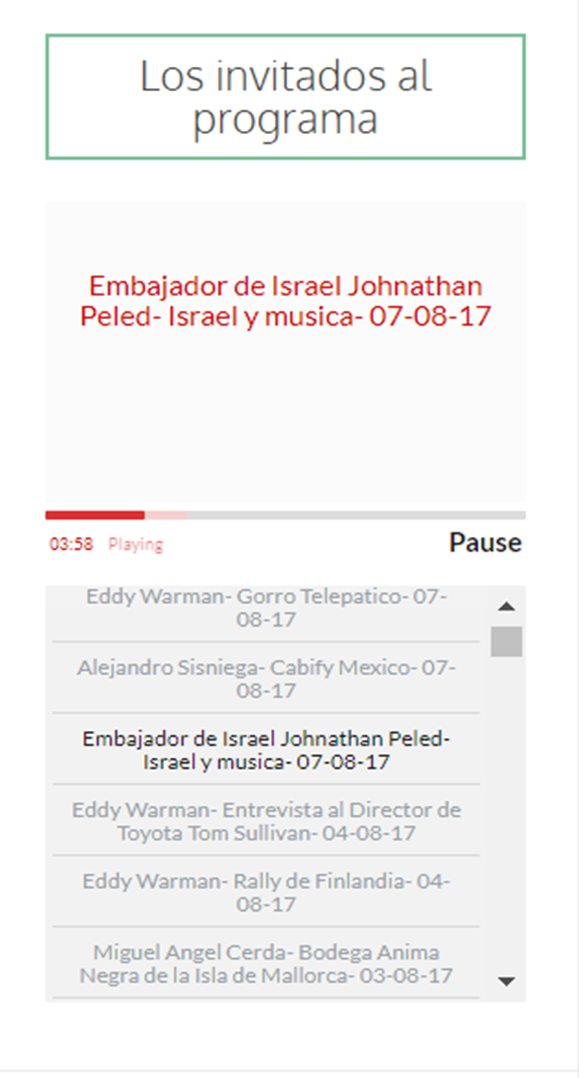Play Eddy Warman- Gorro Telepatico track

266,608
